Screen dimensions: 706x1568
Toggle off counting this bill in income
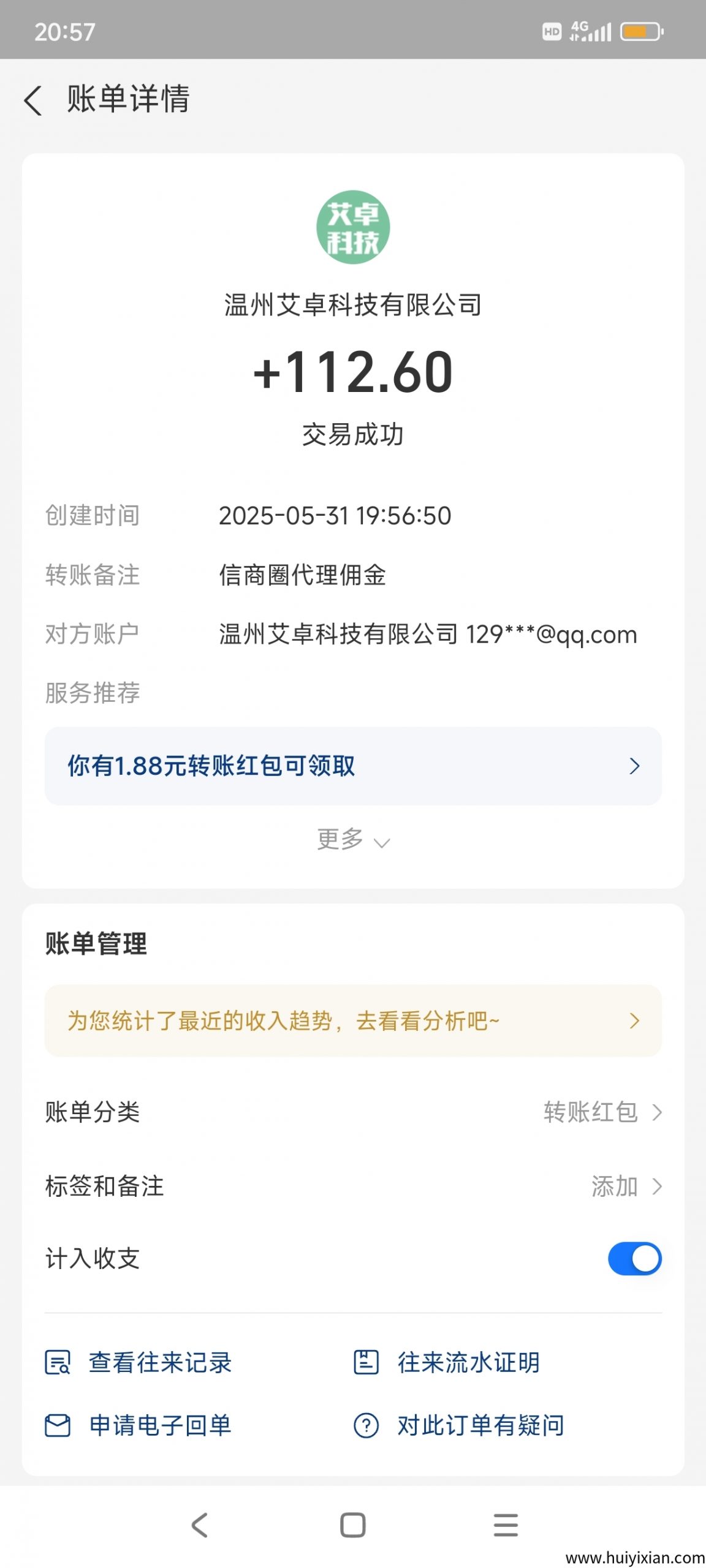(636, 1259)
